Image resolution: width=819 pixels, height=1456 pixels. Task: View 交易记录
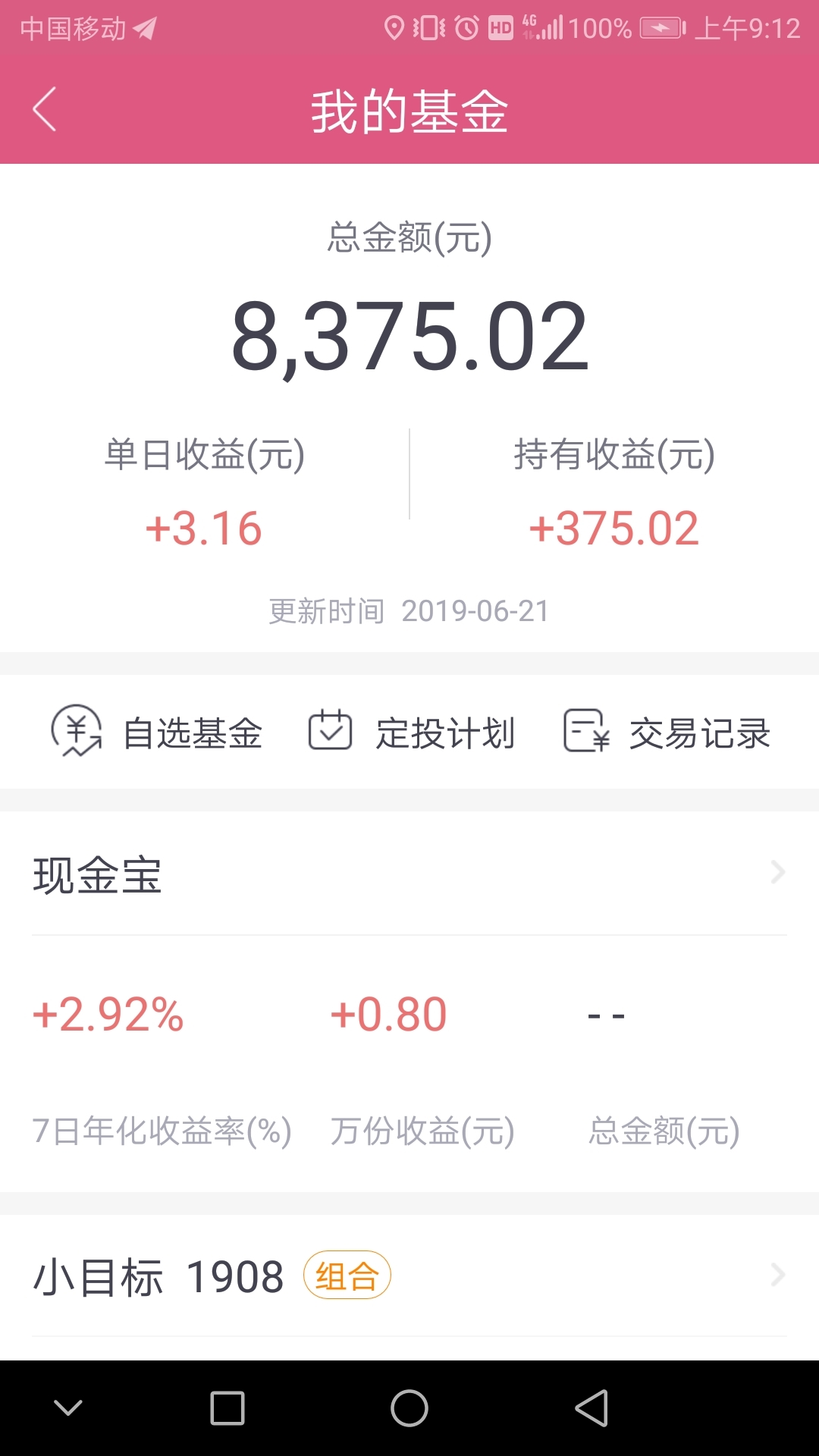pos(667,733)
